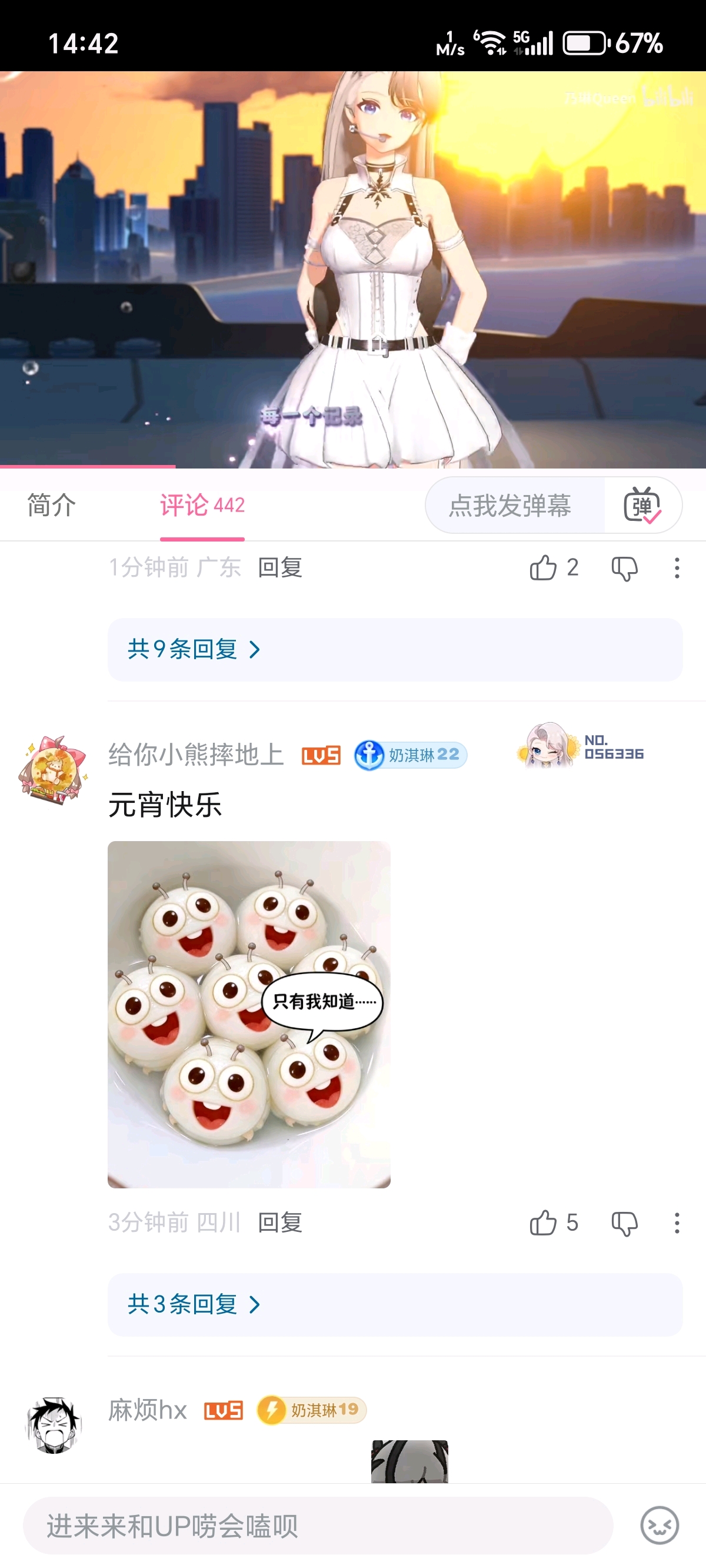Screen dimensions: 706x1568
Task: Dislike the 元宵快乐 comment
Action: (624, 1224)
